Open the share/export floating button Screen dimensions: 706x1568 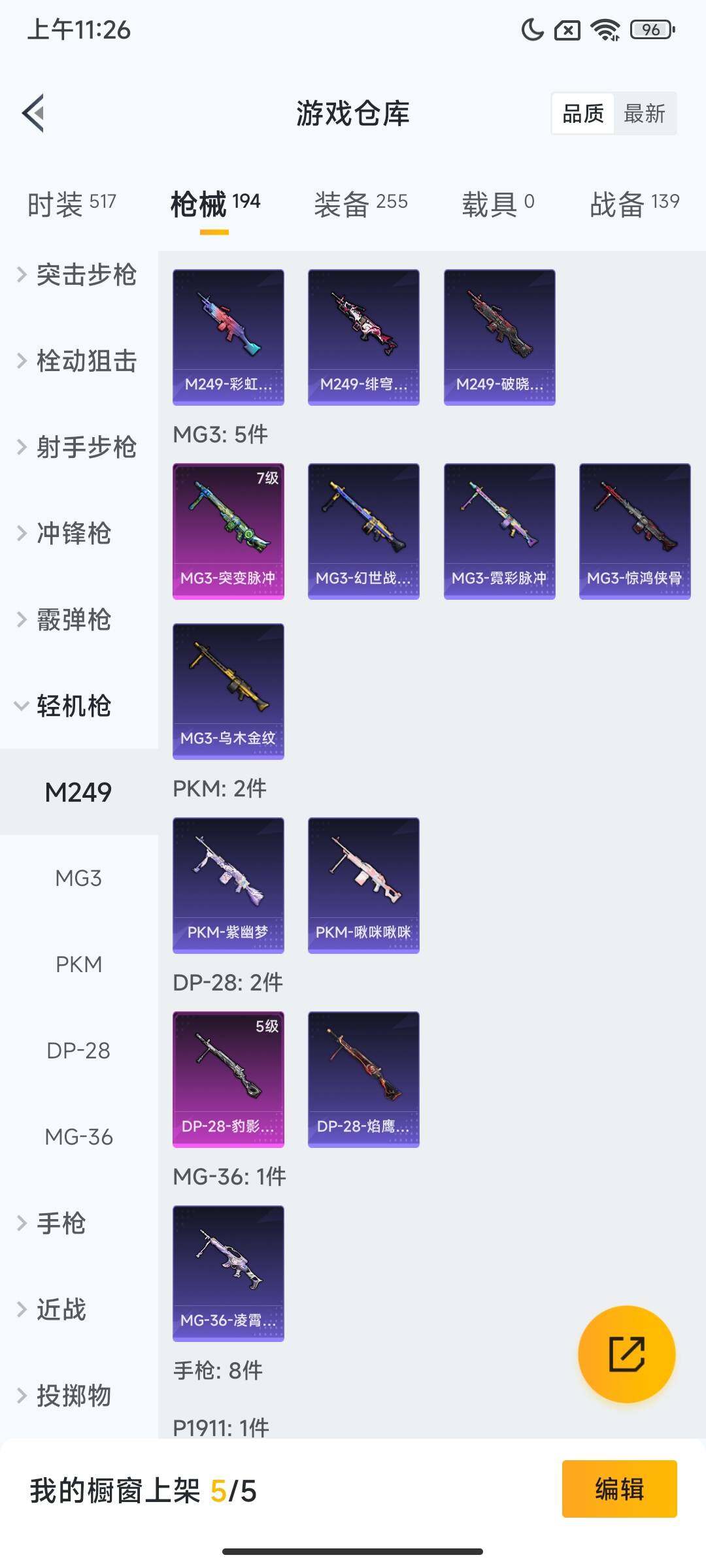[x=626, y=1354]
